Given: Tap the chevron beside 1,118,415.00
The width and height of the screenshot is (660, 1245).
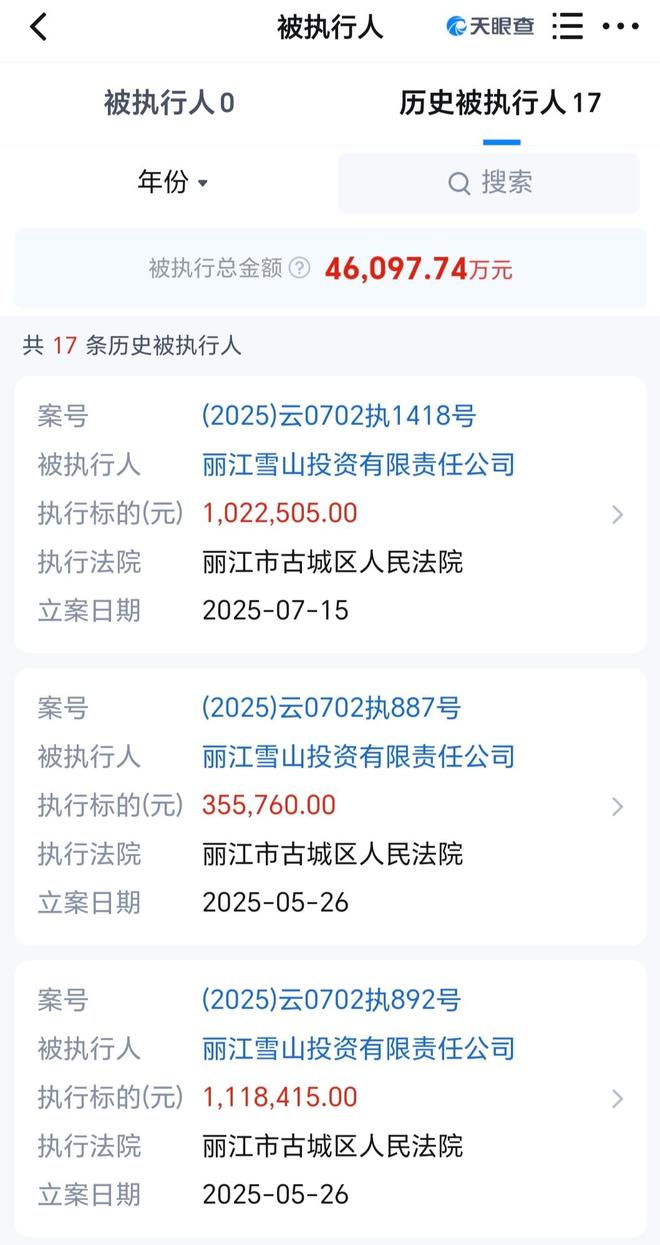Looking at the screenshot, I should [x=617, y=1099].
